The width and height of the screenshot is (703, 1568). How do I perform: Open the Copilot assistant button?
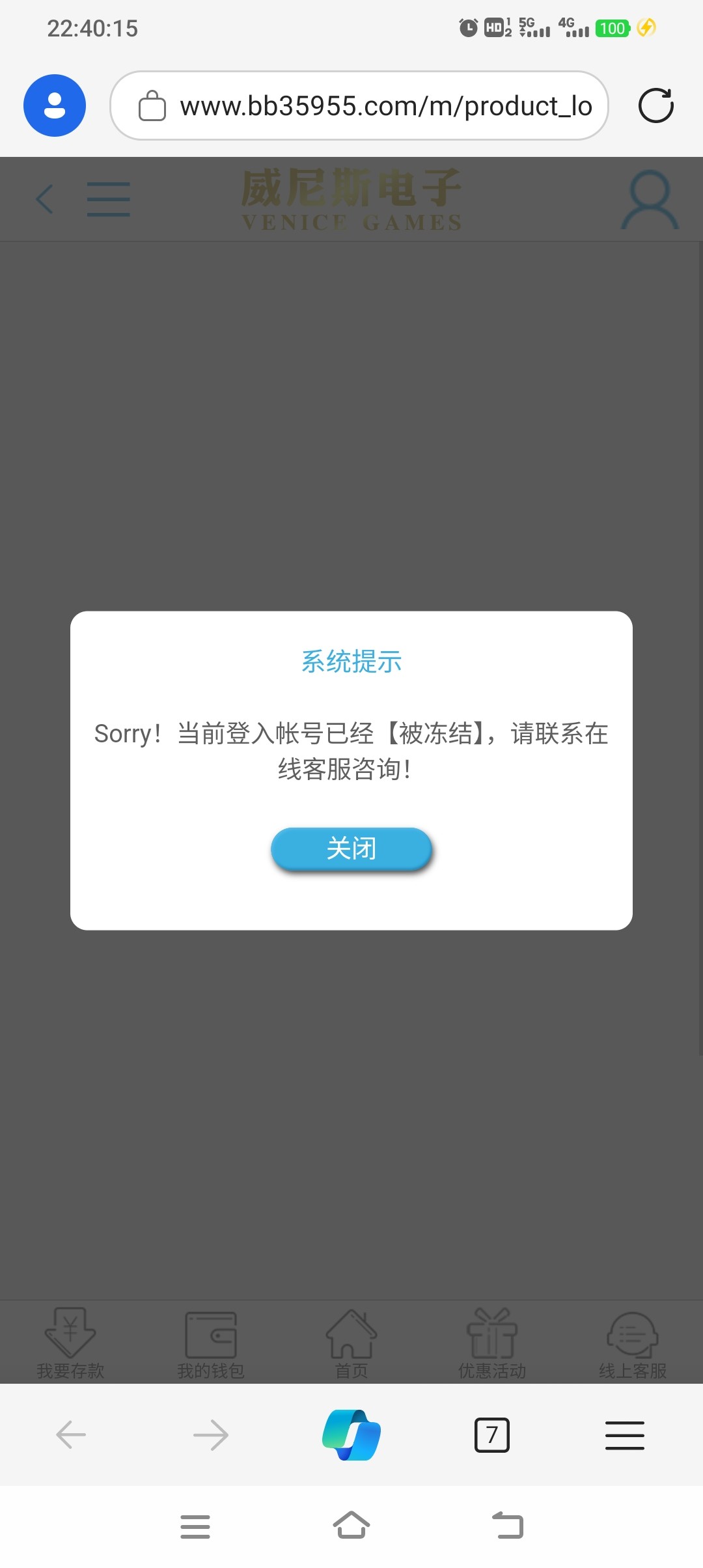point(351,1435)
